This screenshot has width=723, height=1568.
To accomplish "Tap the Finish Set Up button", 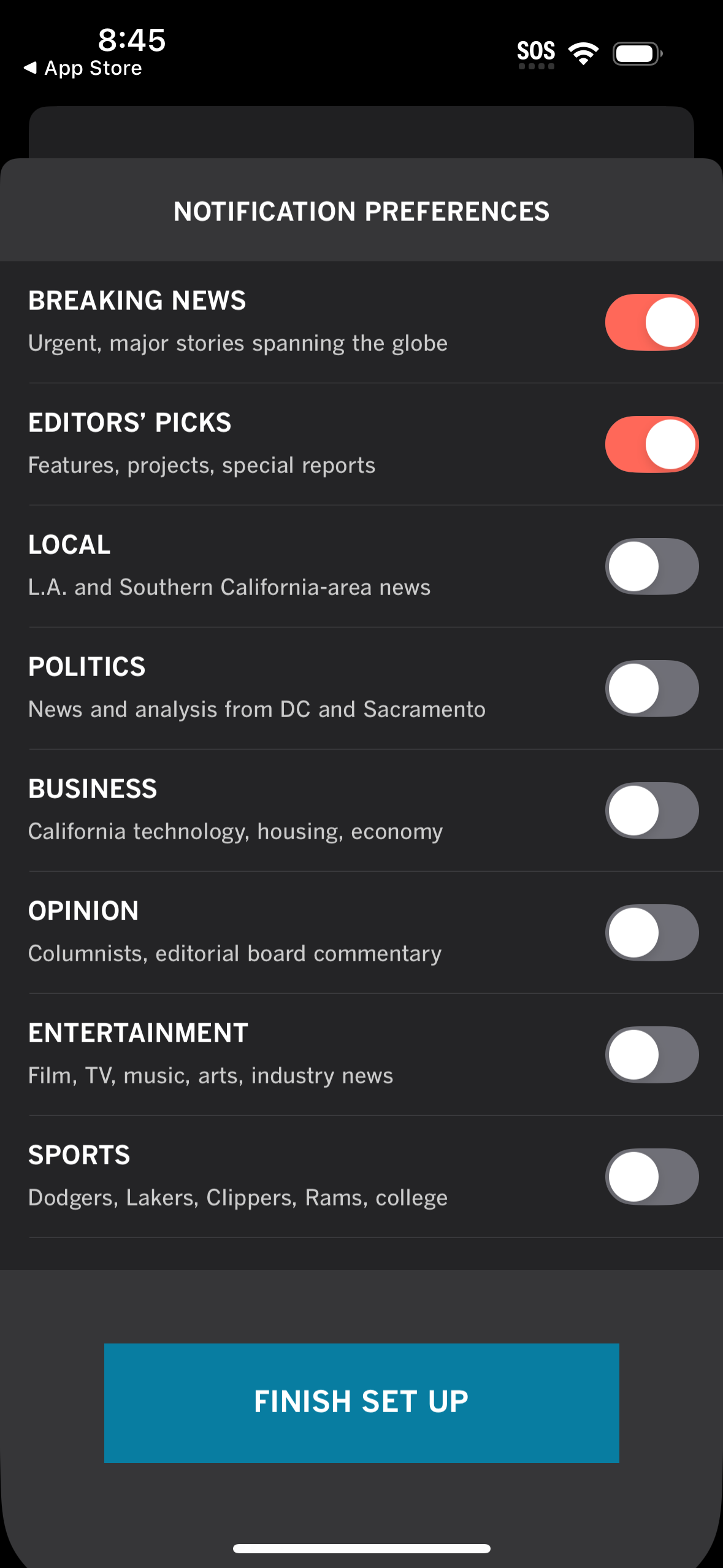I will [361, 1401].
